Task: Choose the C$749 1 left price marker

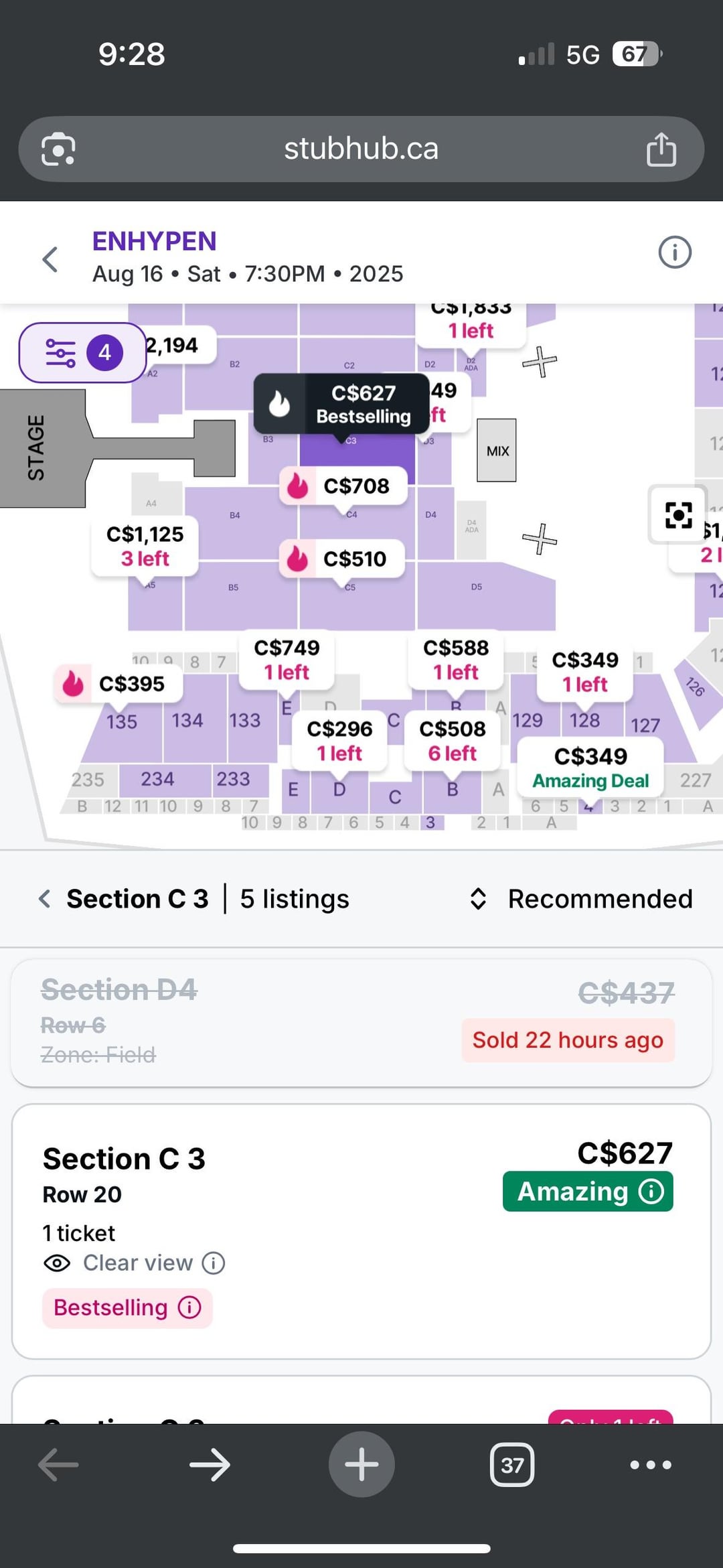Action: pos(287,659)
